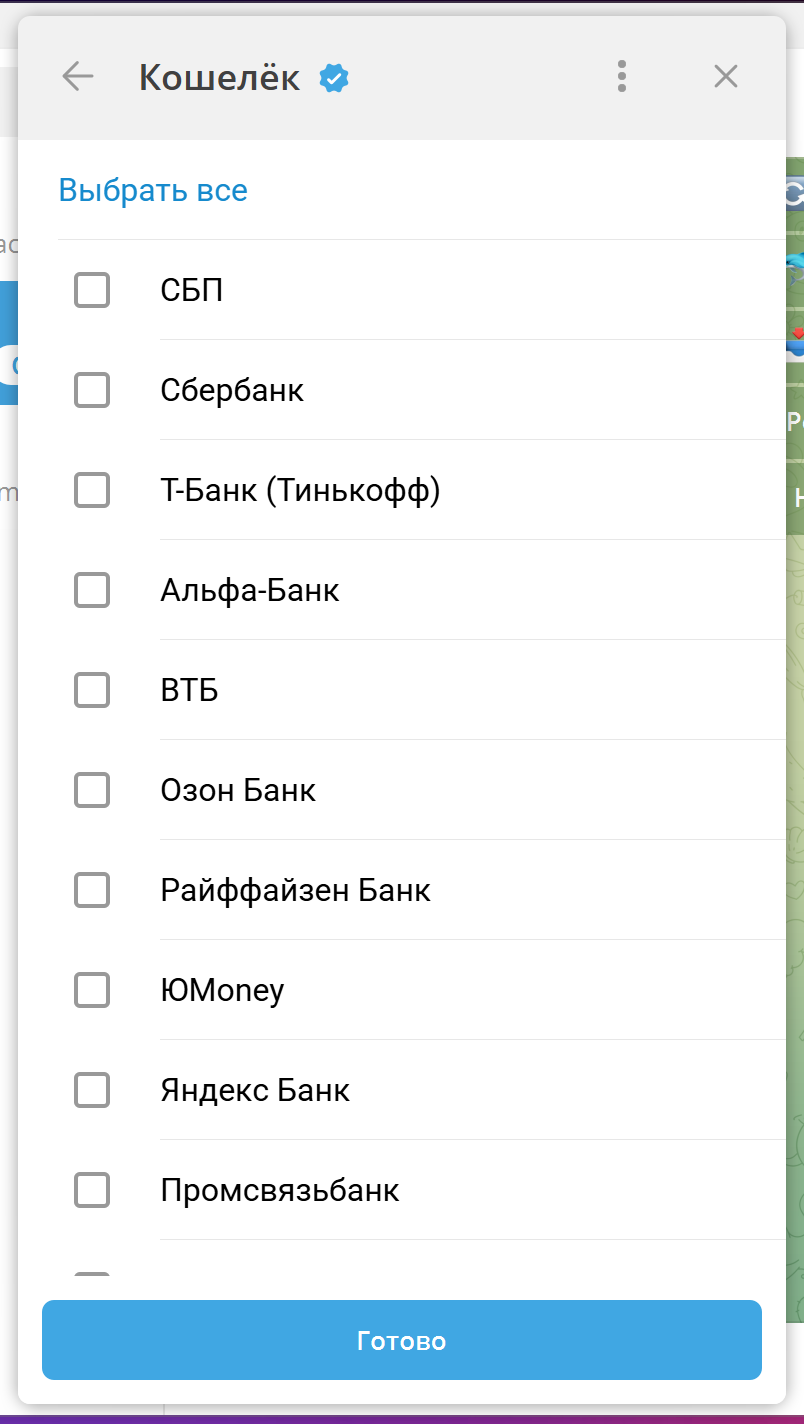Screen dimensions: 804x1424
Task: Close the Кошелёк panel
Action: click(x=725, y=77)
